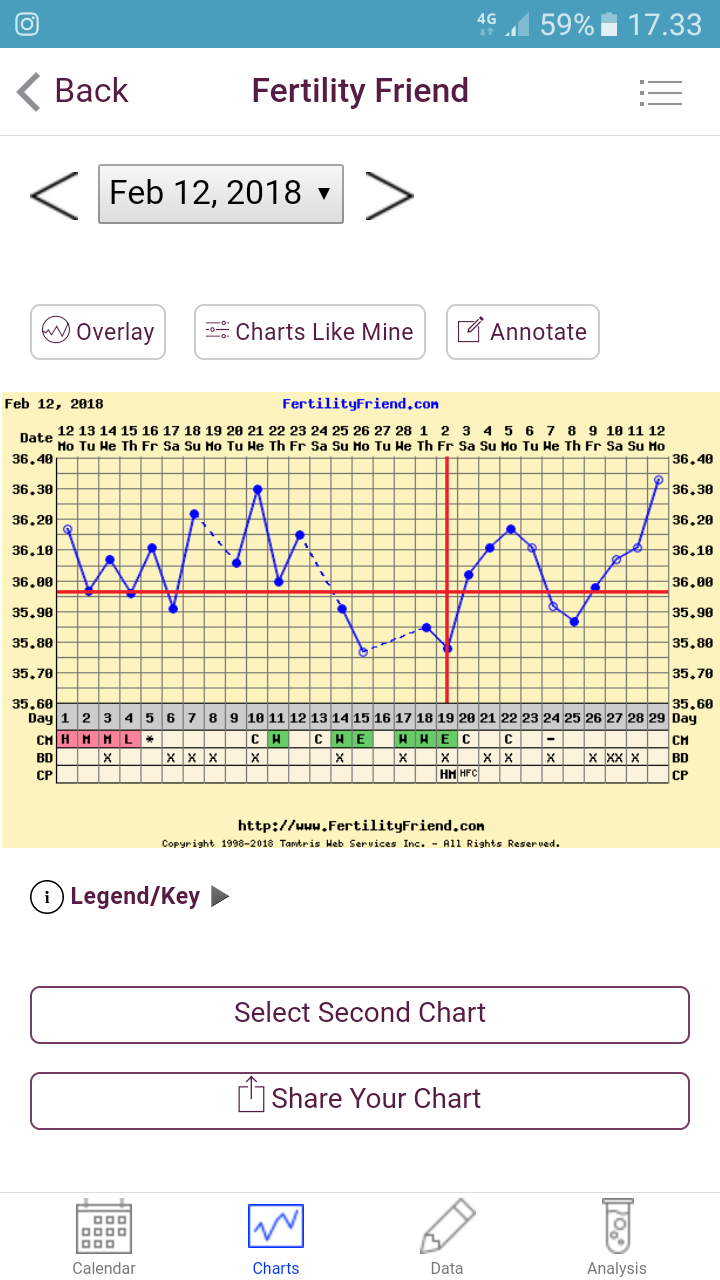Image resolution: width=720 pixels, height=1280 pixels.
Task: Annotate the chart
Action: point(522,332)
